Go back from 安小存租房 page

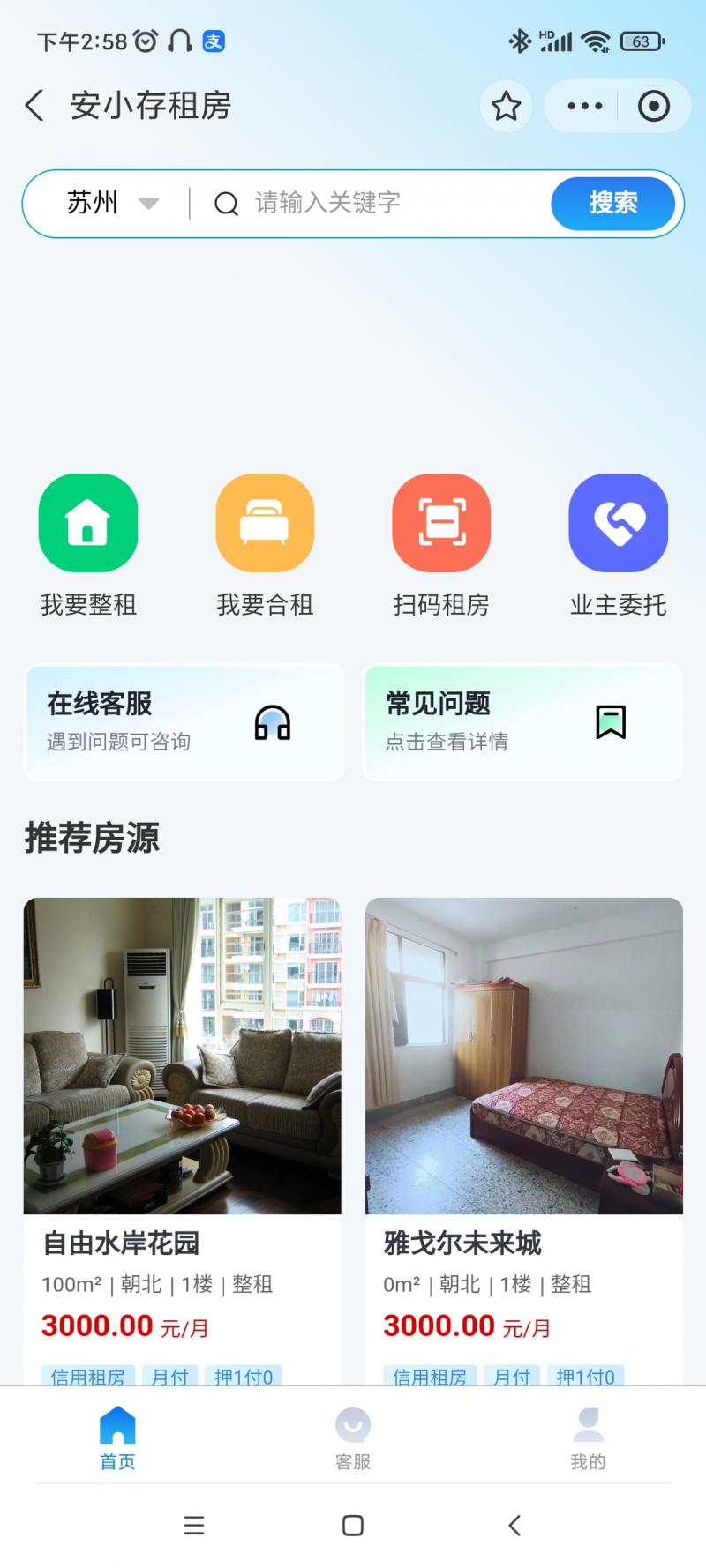click(x=34, y=106)
